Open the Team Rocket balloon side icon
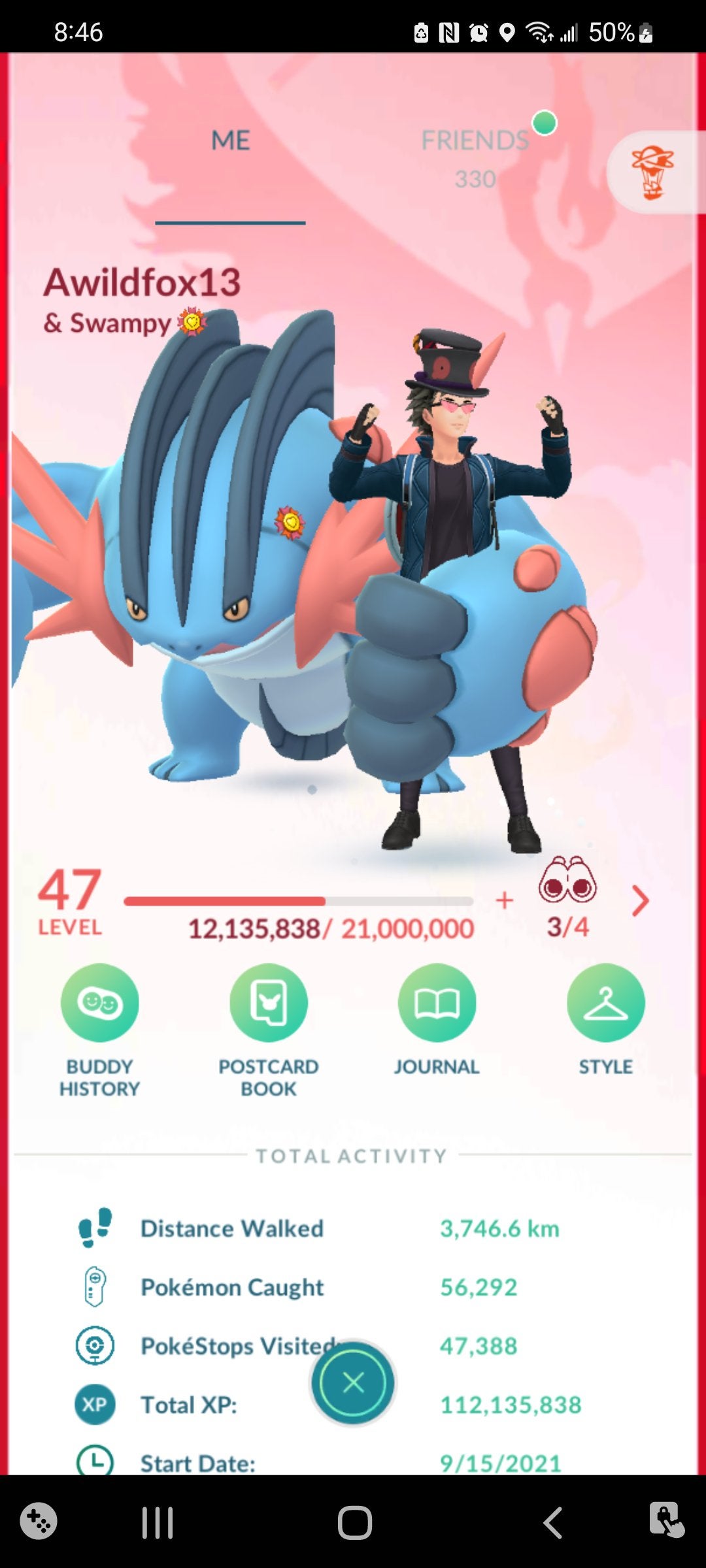This screenshot has width=706, height=1568. (654, 172)
